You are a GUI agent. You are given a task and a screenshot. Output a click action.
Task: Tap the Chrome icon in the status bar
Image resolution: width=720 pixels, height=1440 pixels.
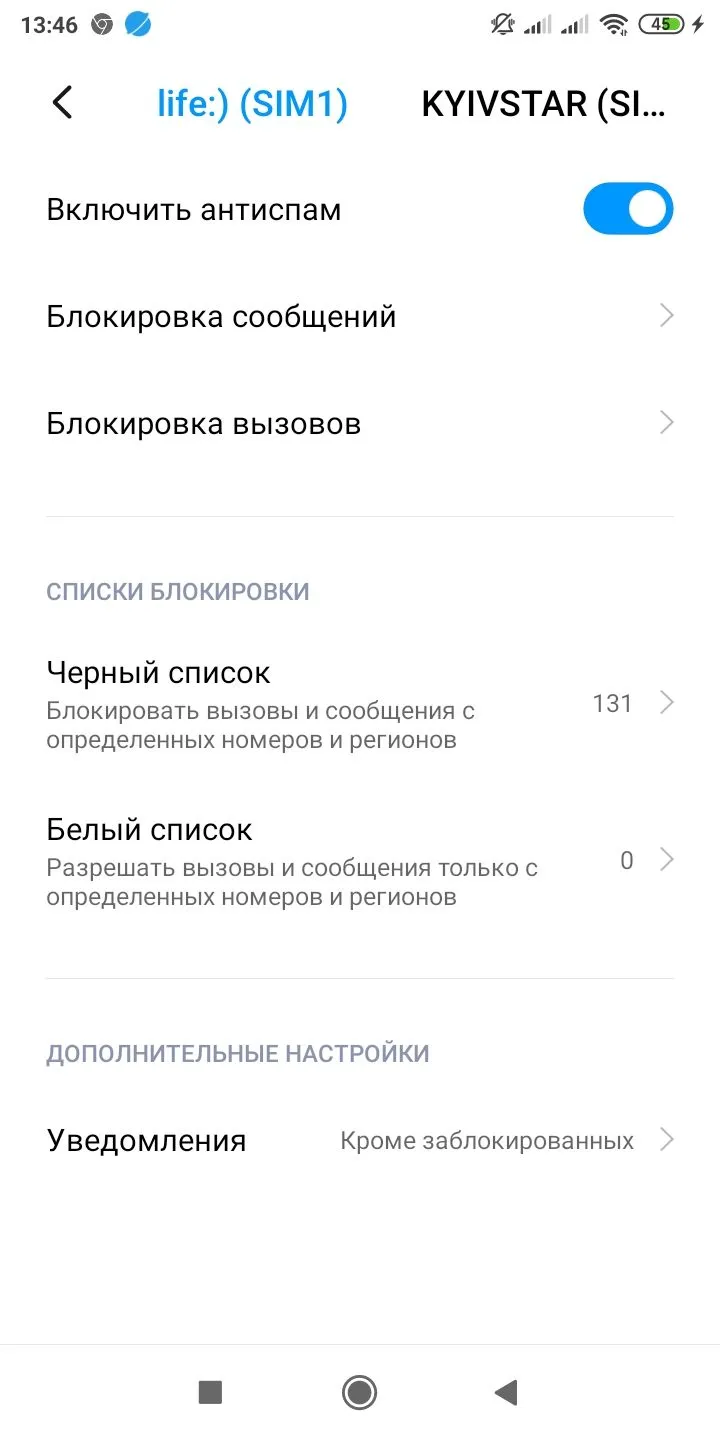pyautogui.click(x=100, y=24)
